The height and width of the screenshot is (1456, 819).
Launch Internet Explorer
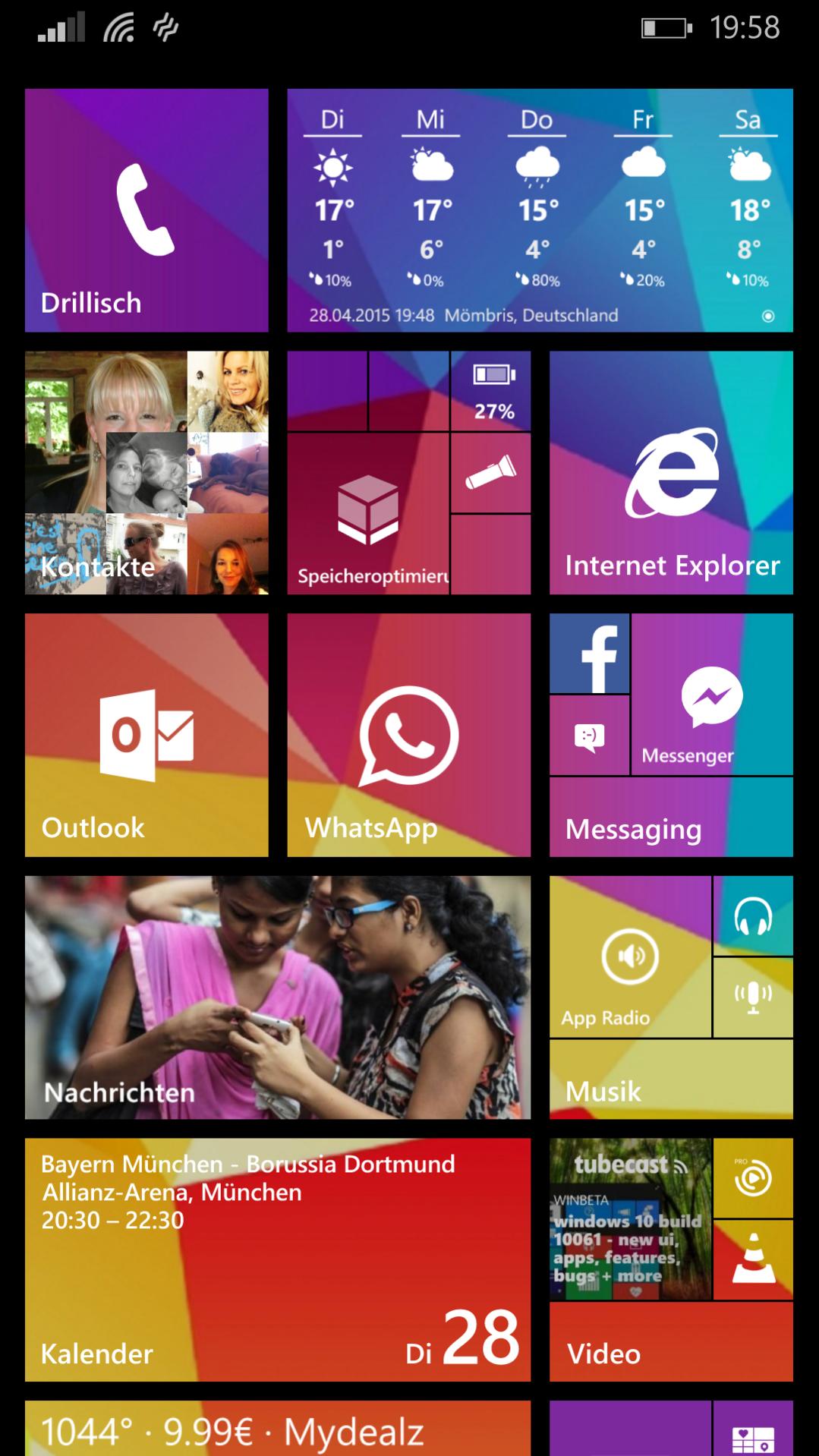click(x=671, y=472)
